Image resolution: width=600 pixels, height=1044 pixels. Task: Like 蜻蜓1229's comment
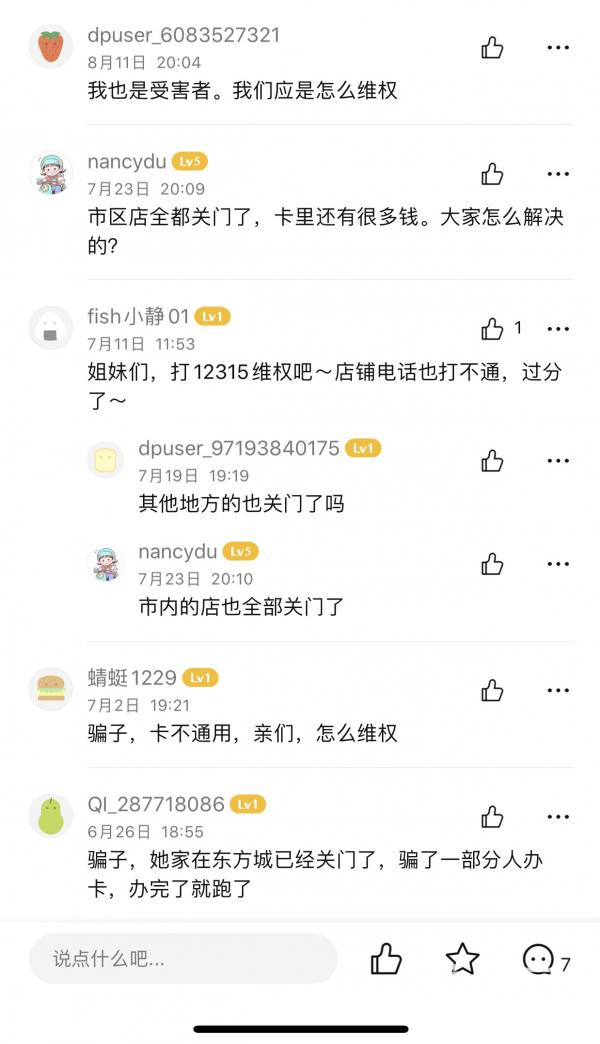[492, 690]
